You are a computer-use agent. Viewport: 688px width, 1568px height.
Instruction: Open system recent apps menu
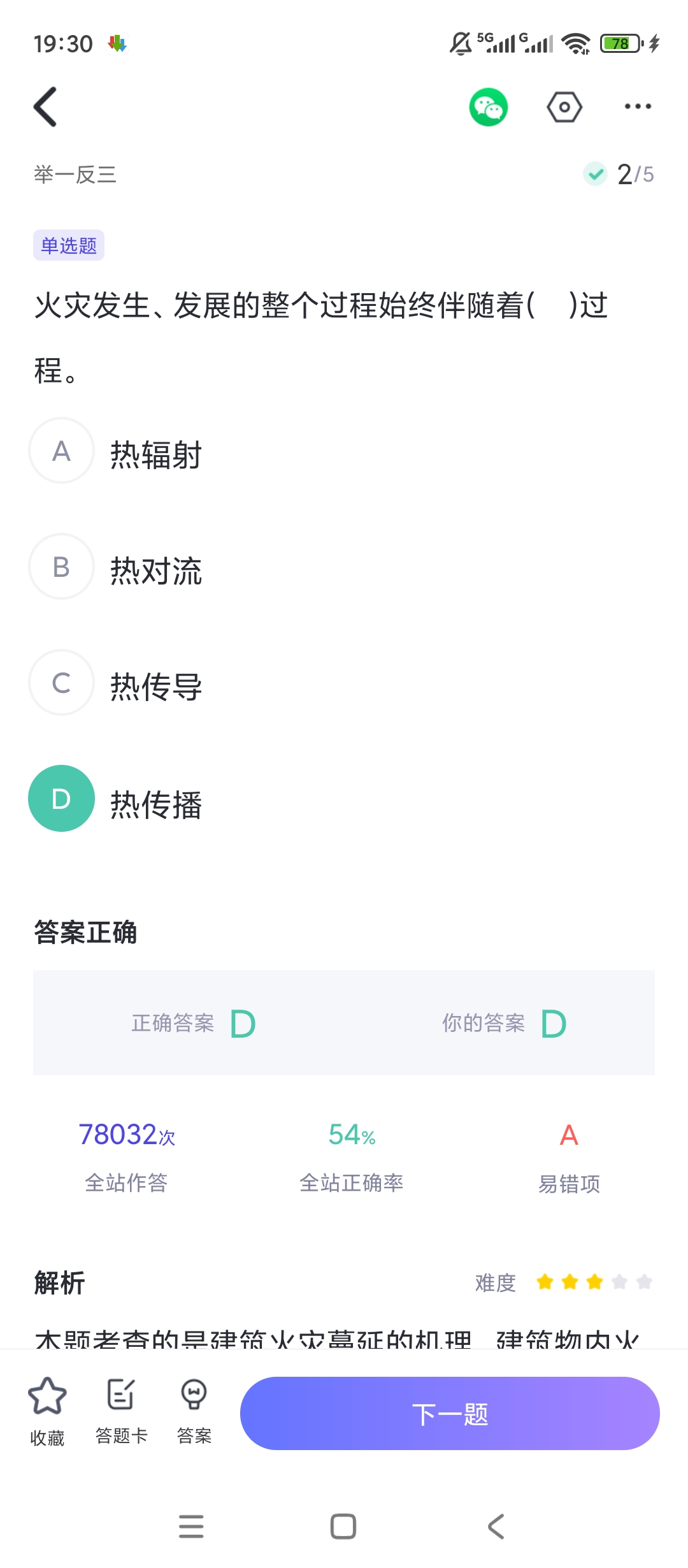(191, 1527)
